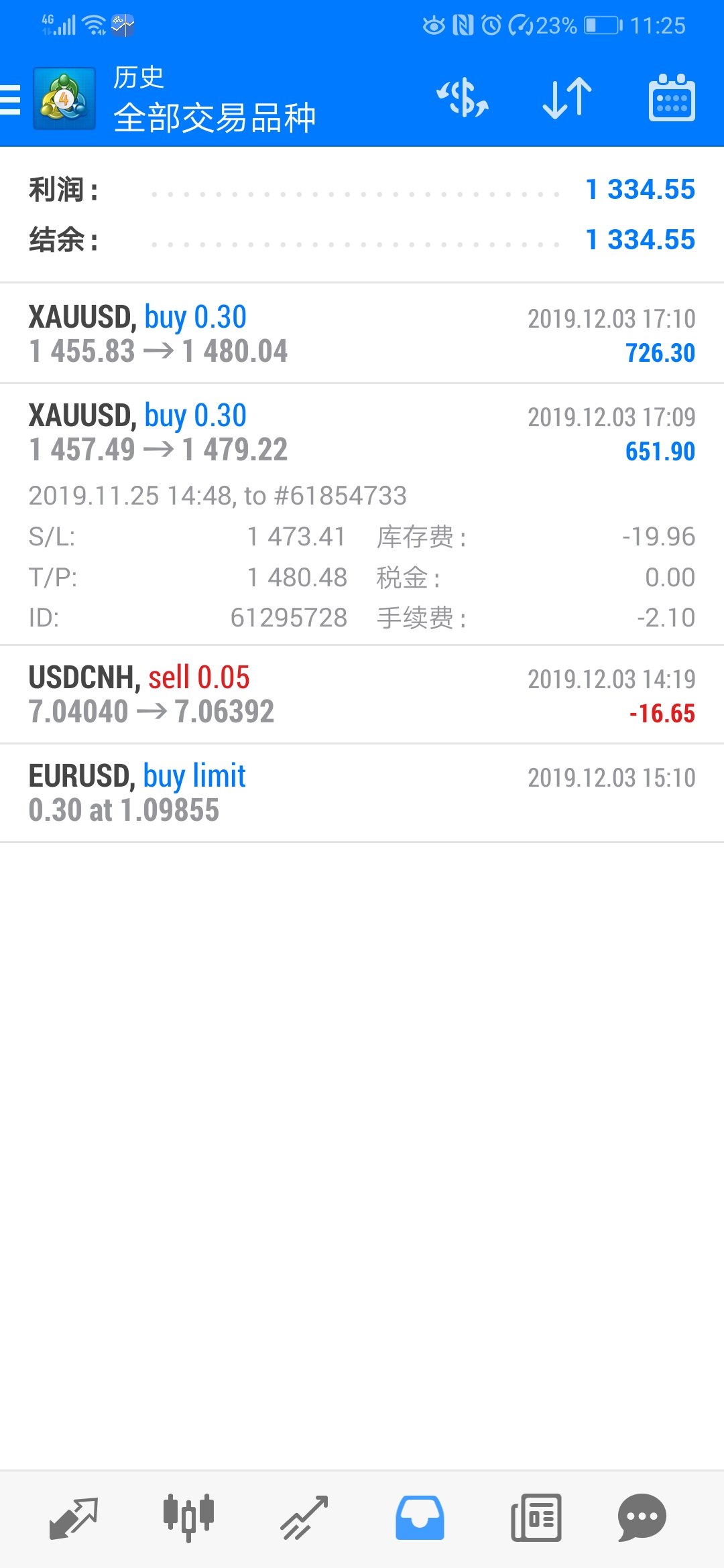This screenshot has width=724, height=1568.
Task: Open the sort order arrows
Action: 567,99
